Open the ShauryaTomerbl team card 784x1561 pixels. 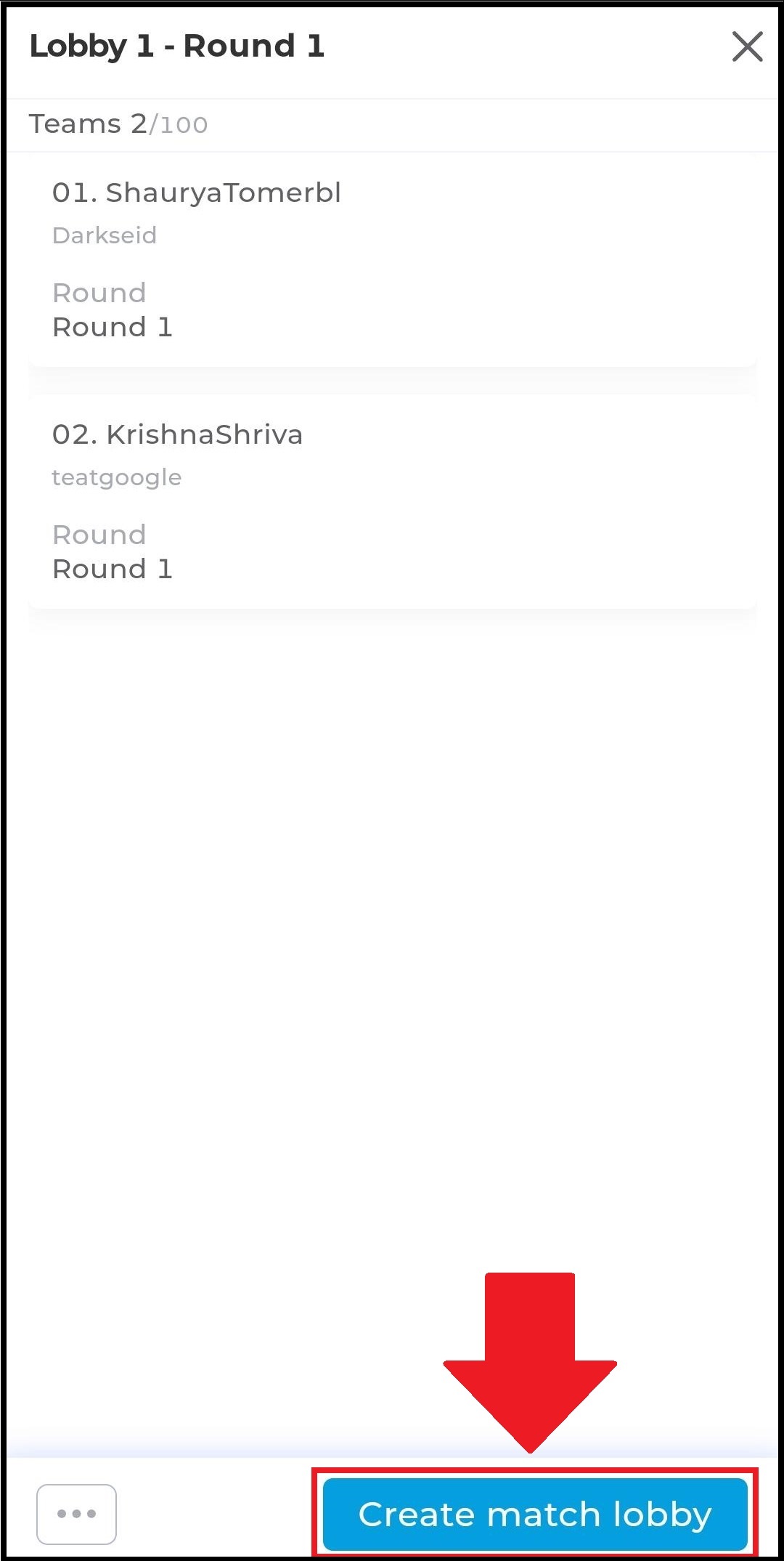coord(392,260)
